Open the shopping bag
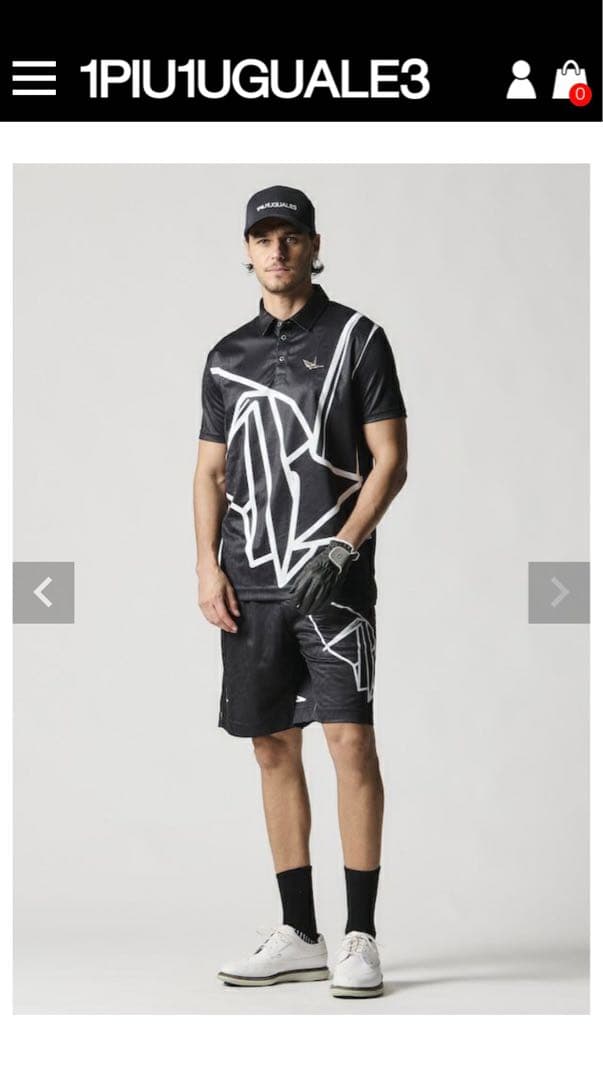Viewport: 603px width, 1080px height. 571,81
